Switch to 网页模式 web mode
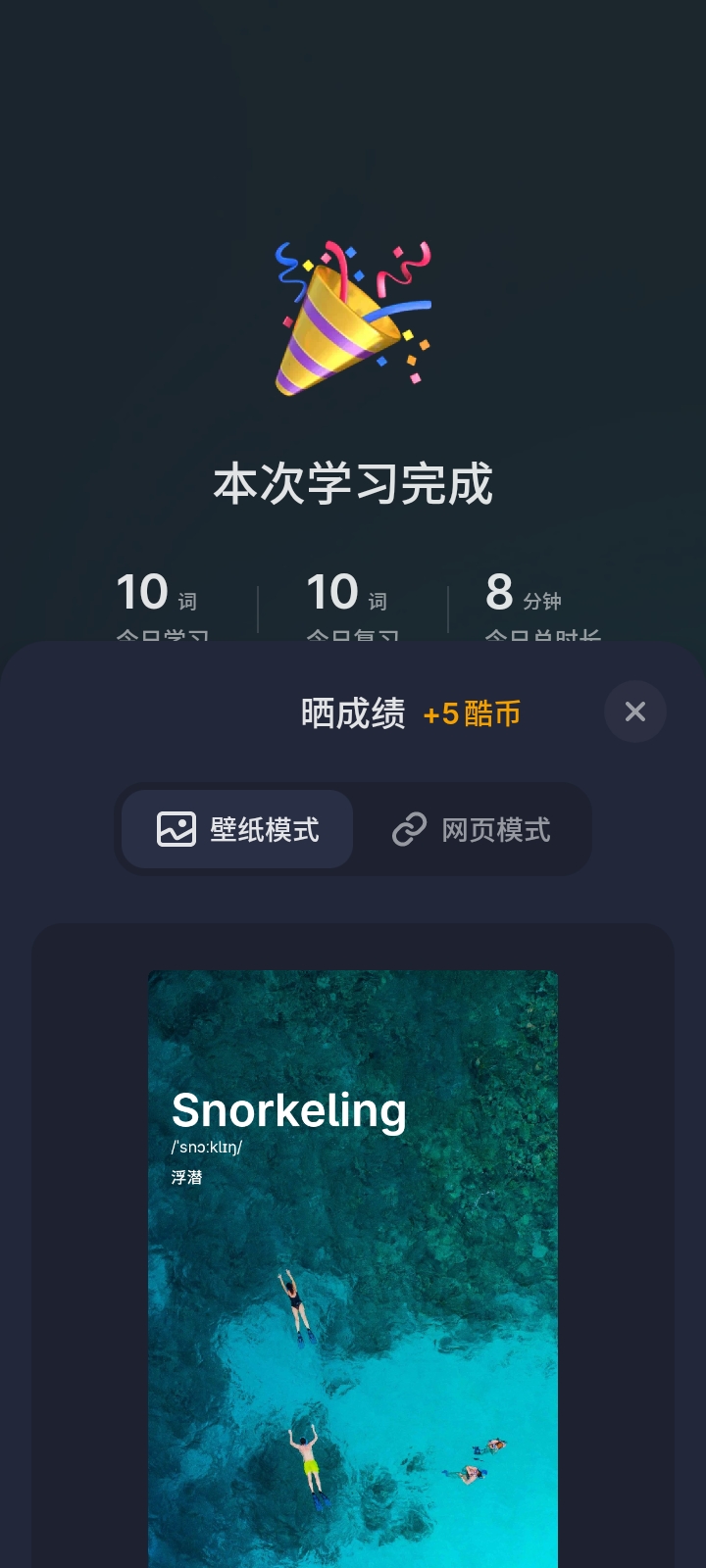 coord(472,829)
